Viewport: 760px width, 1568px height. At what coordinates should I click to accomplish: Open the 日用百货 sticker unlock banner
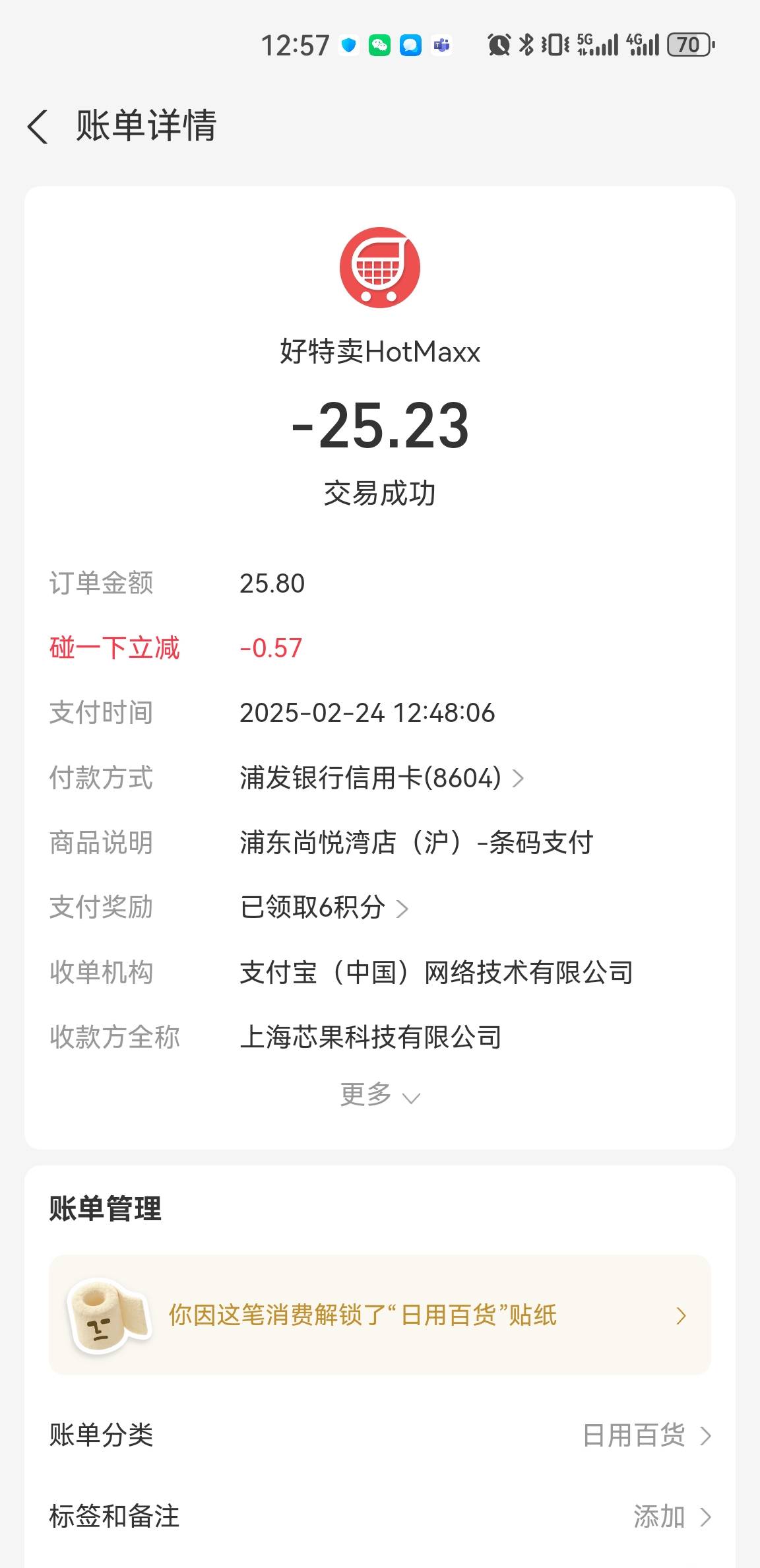[x=380, y=1315]
